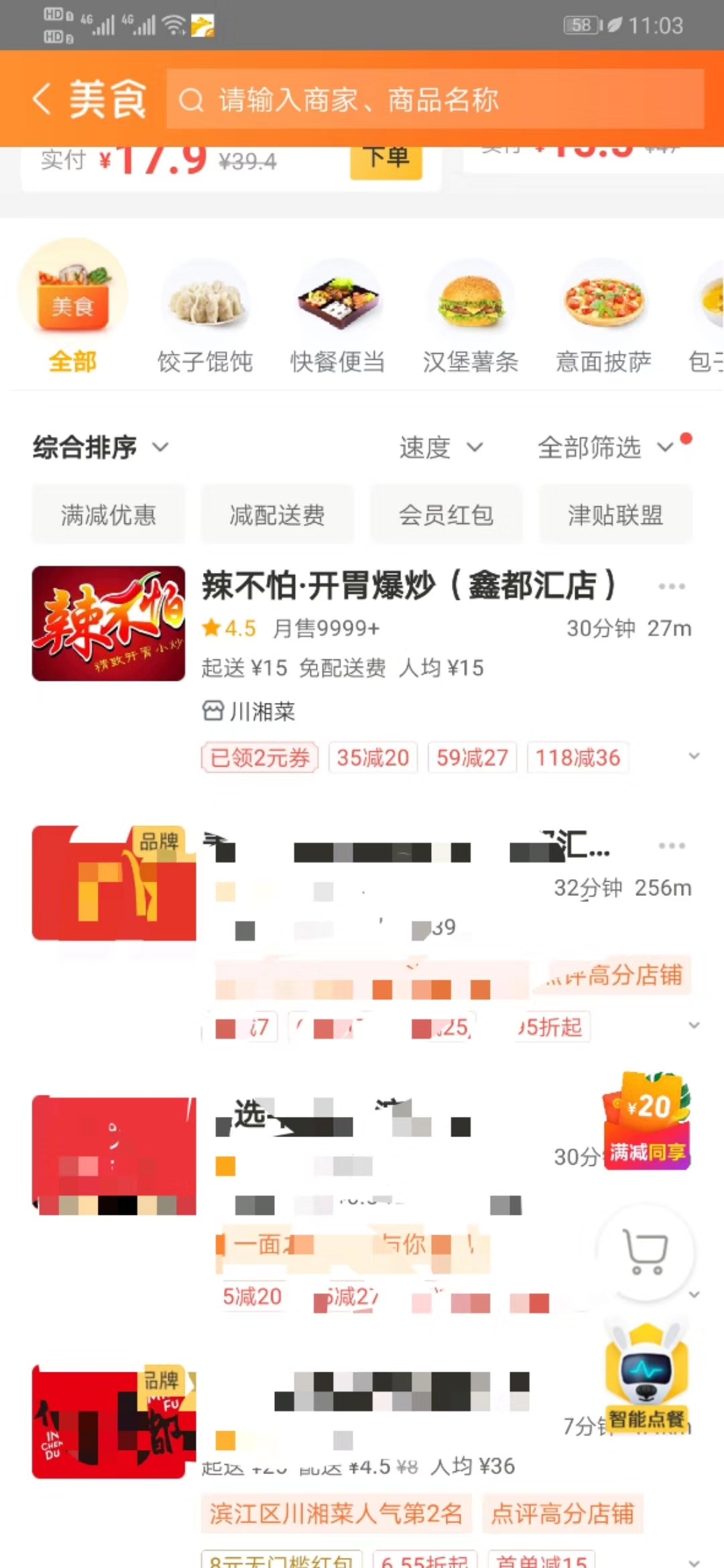Tap the yellow 下单 button
This screenshot has width=724, height=1568.
(x=385, y=159)
